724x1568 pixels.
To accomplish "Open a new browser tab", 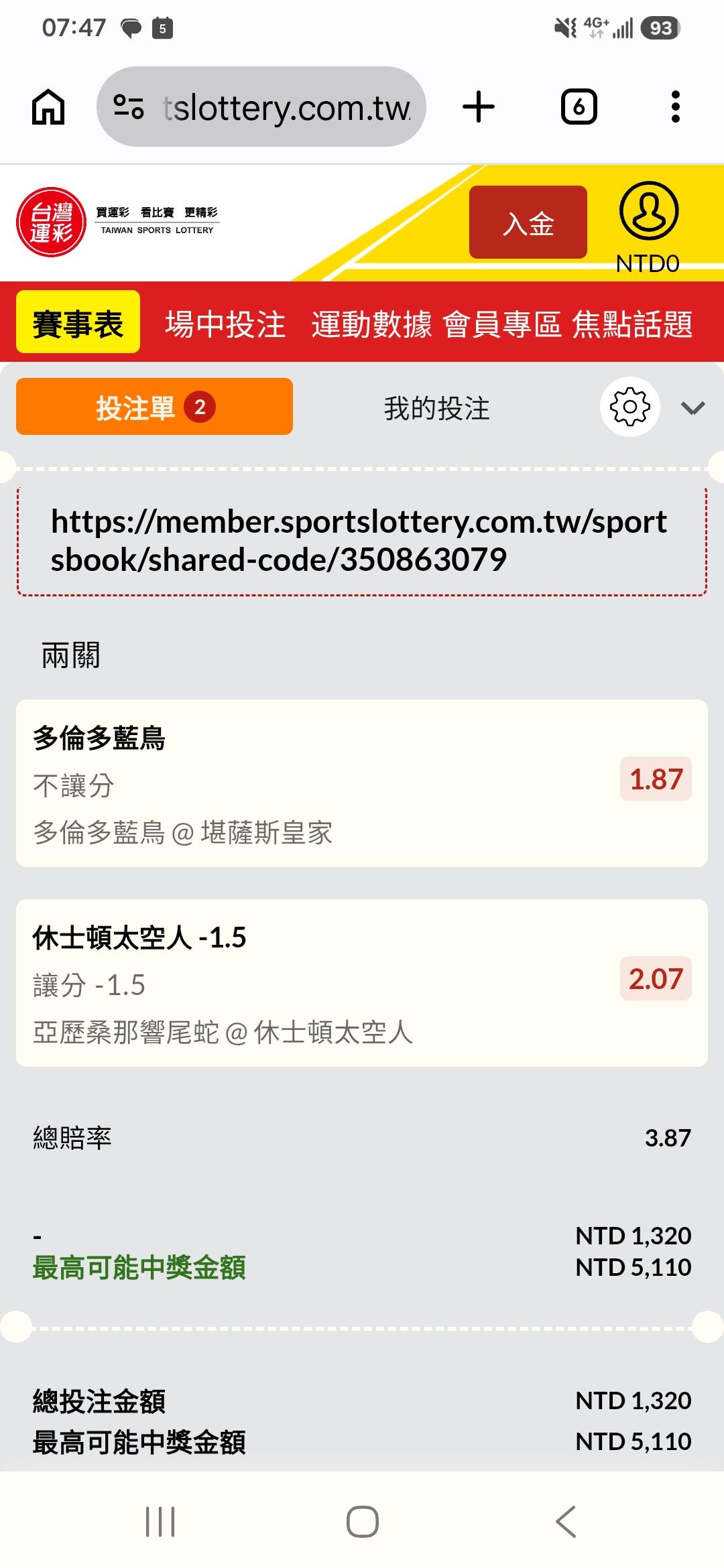I will 479,107.
